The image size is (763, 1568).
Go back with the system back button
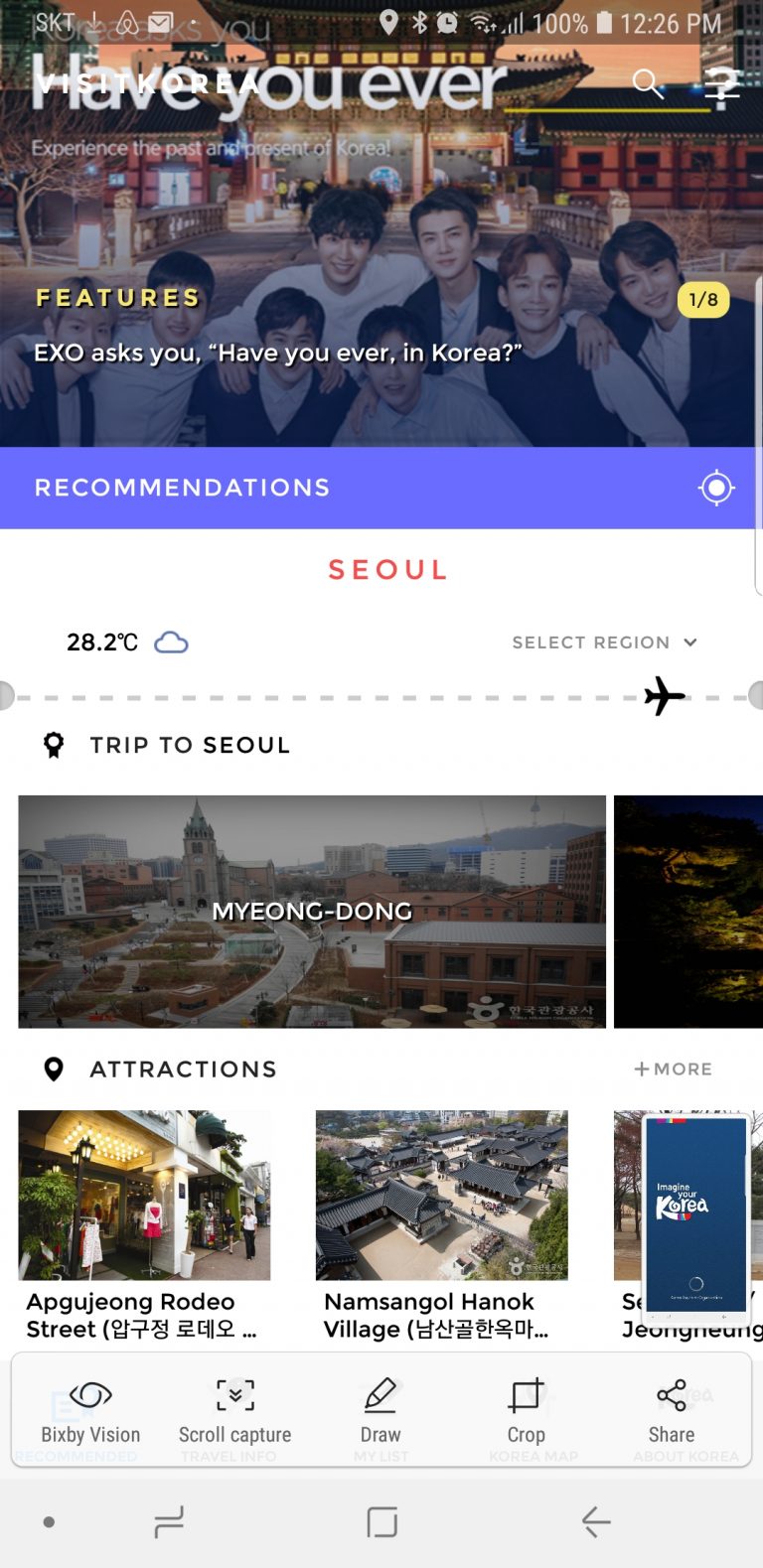click(x=595, y=1521)
